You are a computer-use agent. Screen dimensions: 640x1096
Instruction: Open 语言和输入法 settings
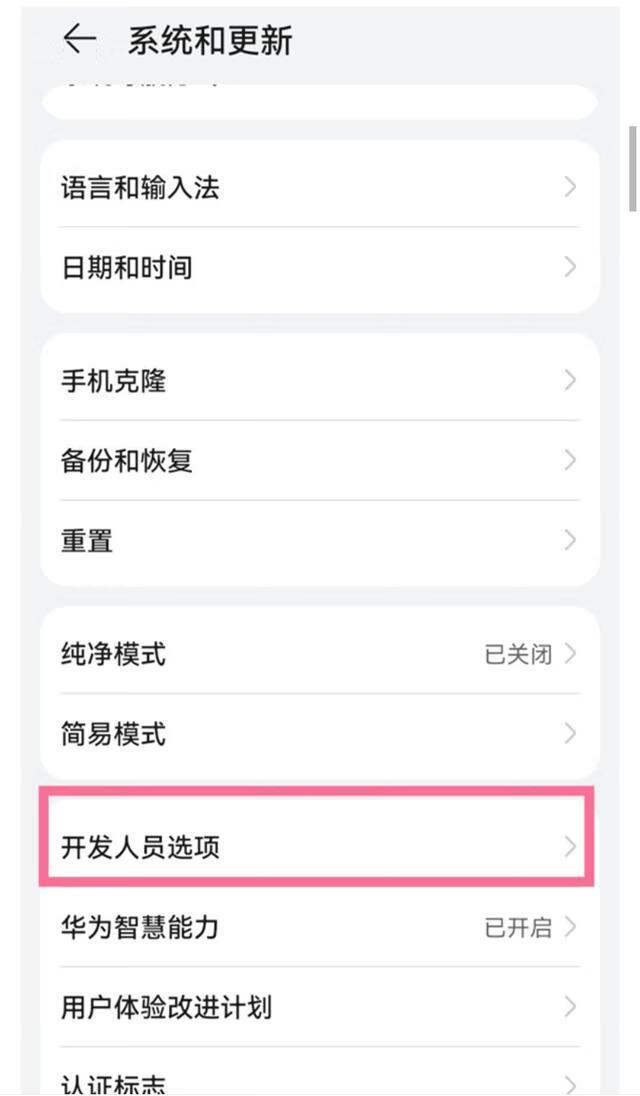(319, 187)
